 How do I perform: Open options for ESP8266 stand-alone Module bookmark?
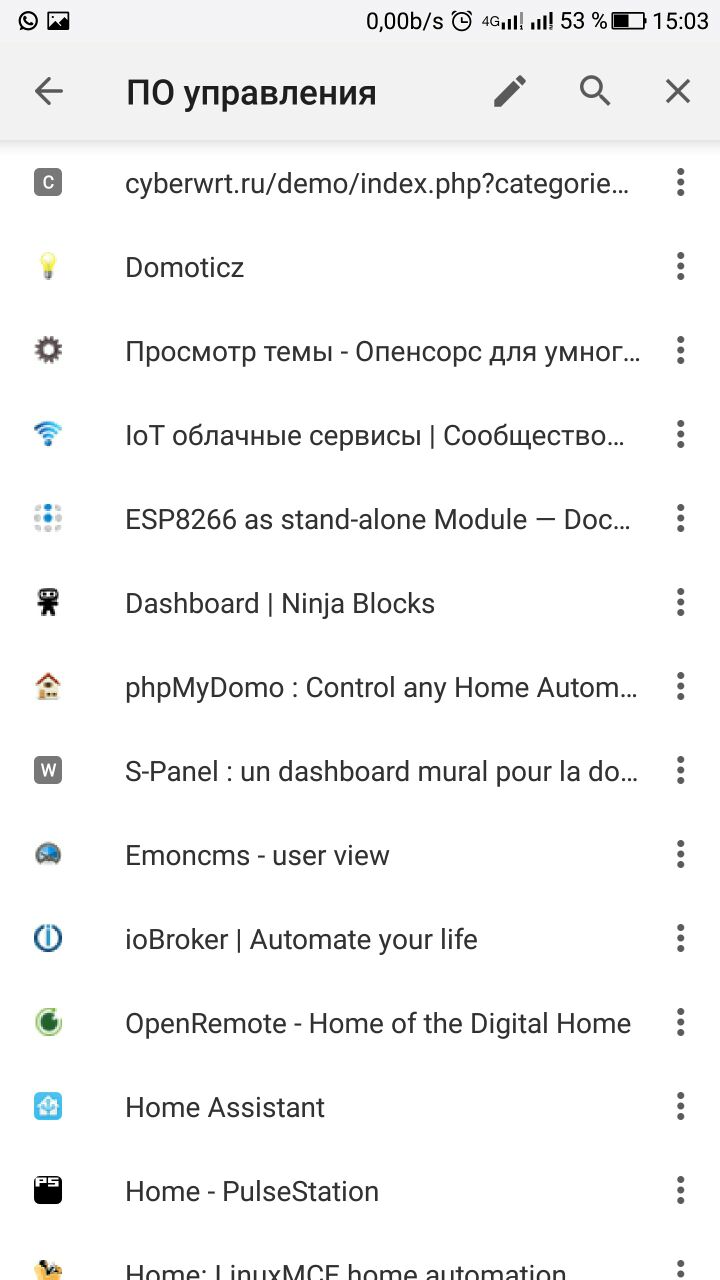(x=680, y=519)
